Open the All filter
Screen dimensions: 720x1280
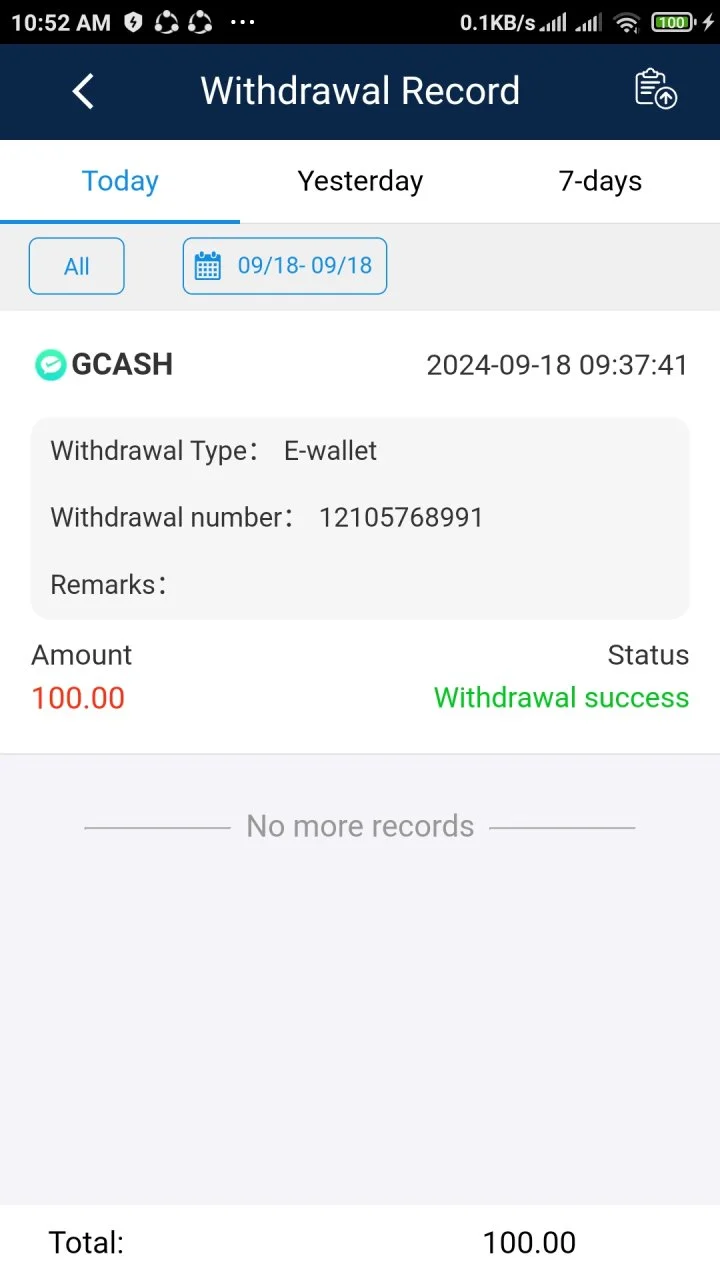point(77,266)
